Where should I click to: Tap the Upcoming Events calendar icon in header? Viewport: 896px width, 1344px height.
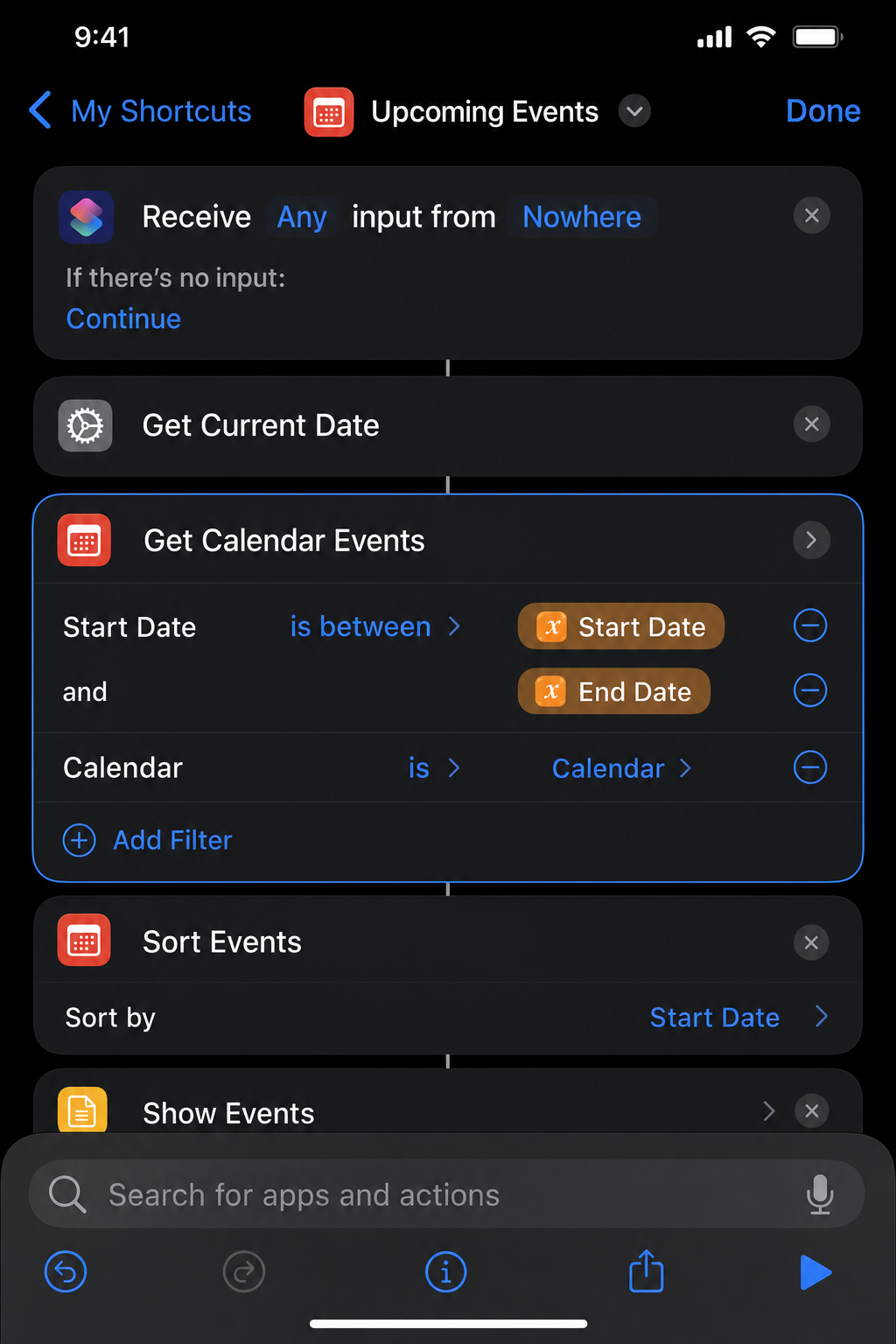(x=328, y=111)
